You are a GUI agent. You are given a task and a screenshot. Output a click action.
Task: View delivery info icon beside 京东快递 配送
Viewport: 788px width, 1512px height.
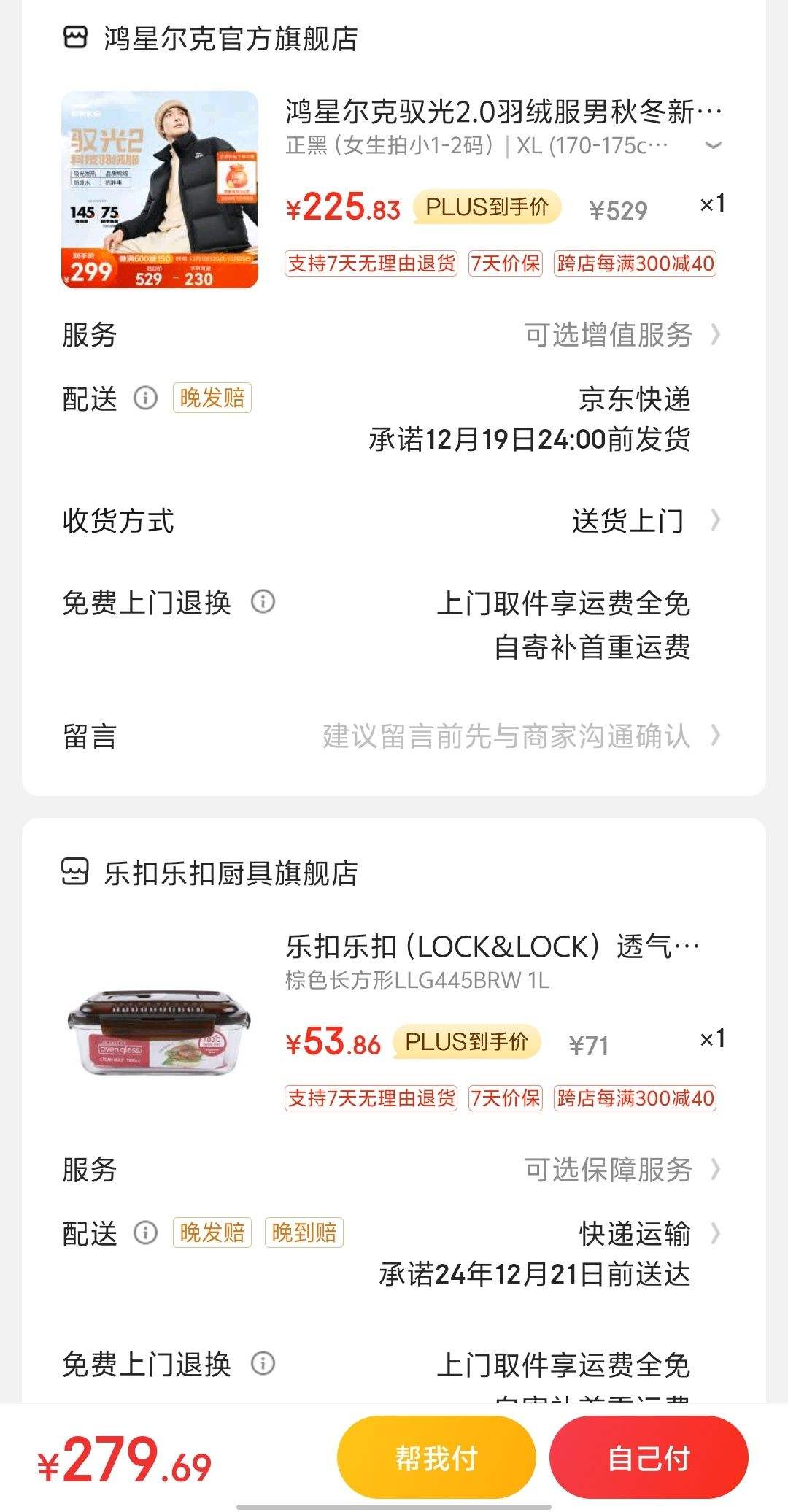click(145, 398)
